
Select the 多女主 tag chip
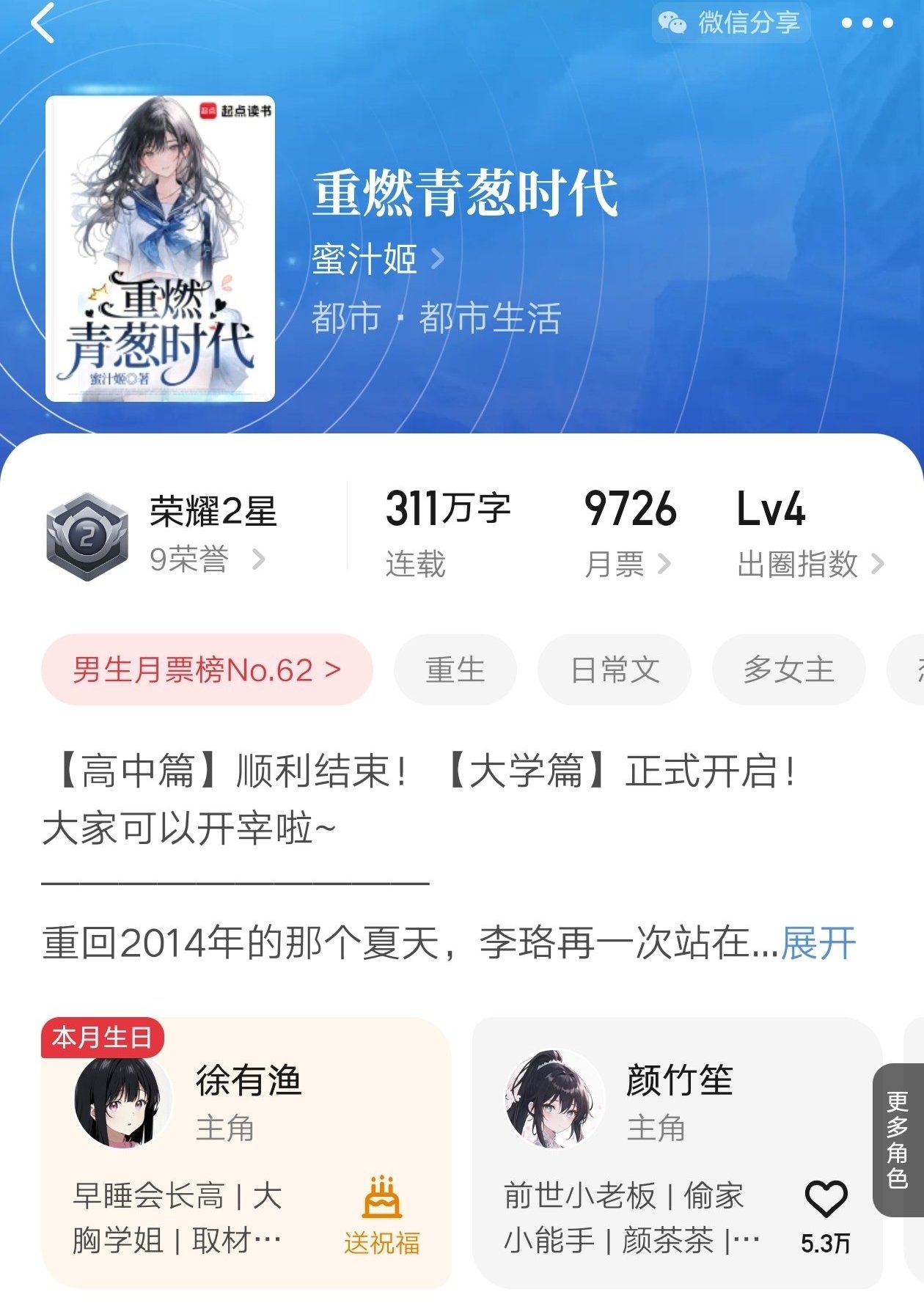click(x=788, y=670)
